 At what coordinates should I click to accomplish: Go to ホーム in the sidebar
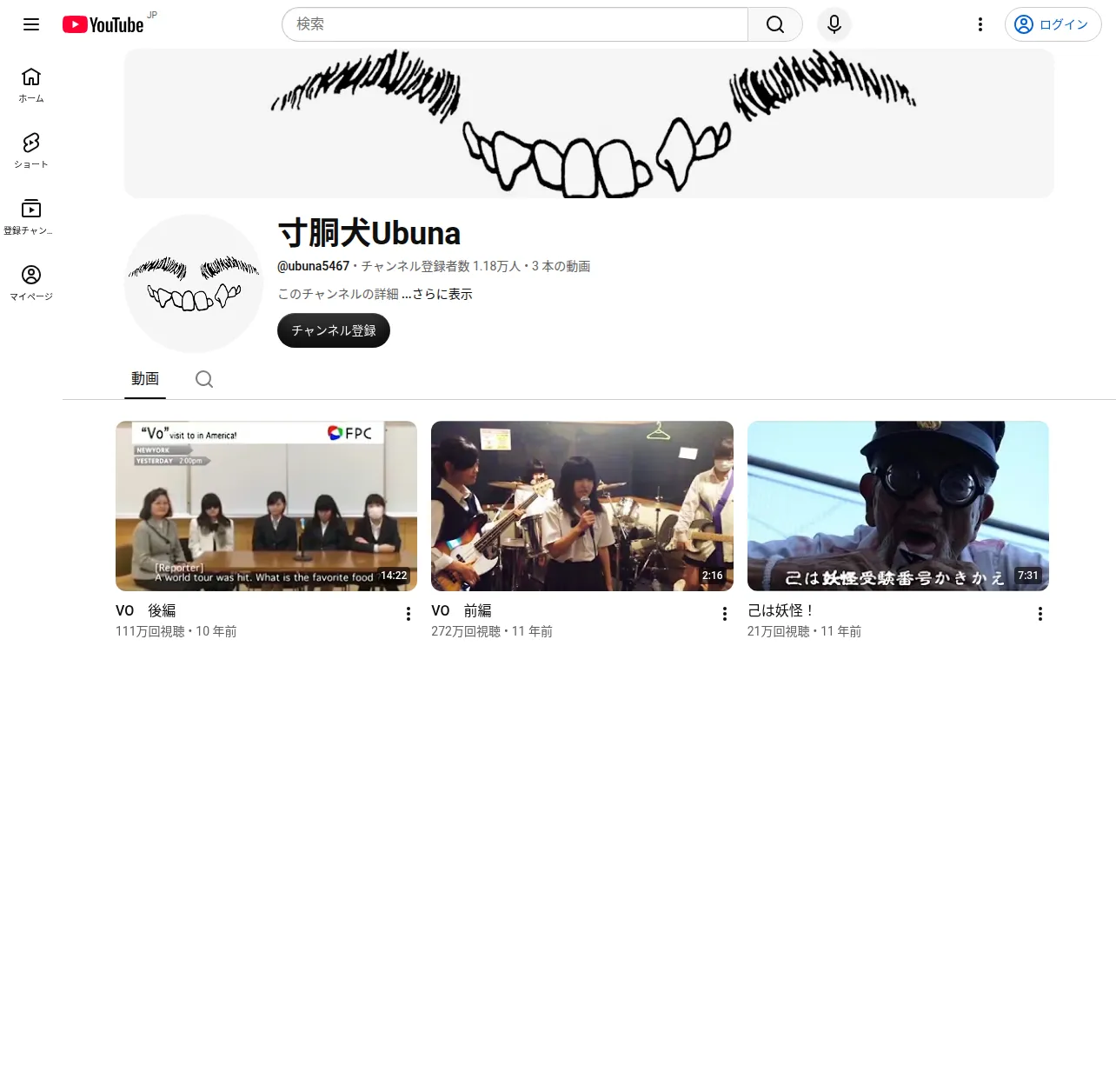click(31, 85)
